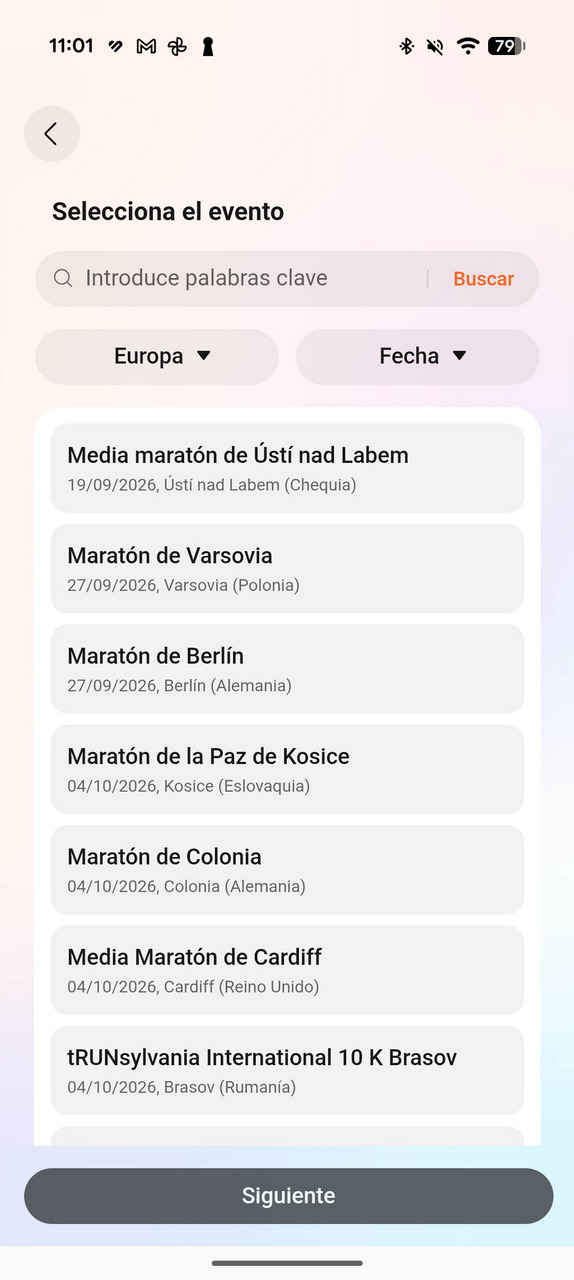The width and height of the screenshot is (574, 1280).
Task: Pick Maratón de la Paz de Kosice
Action: click(x=287, y=769)
